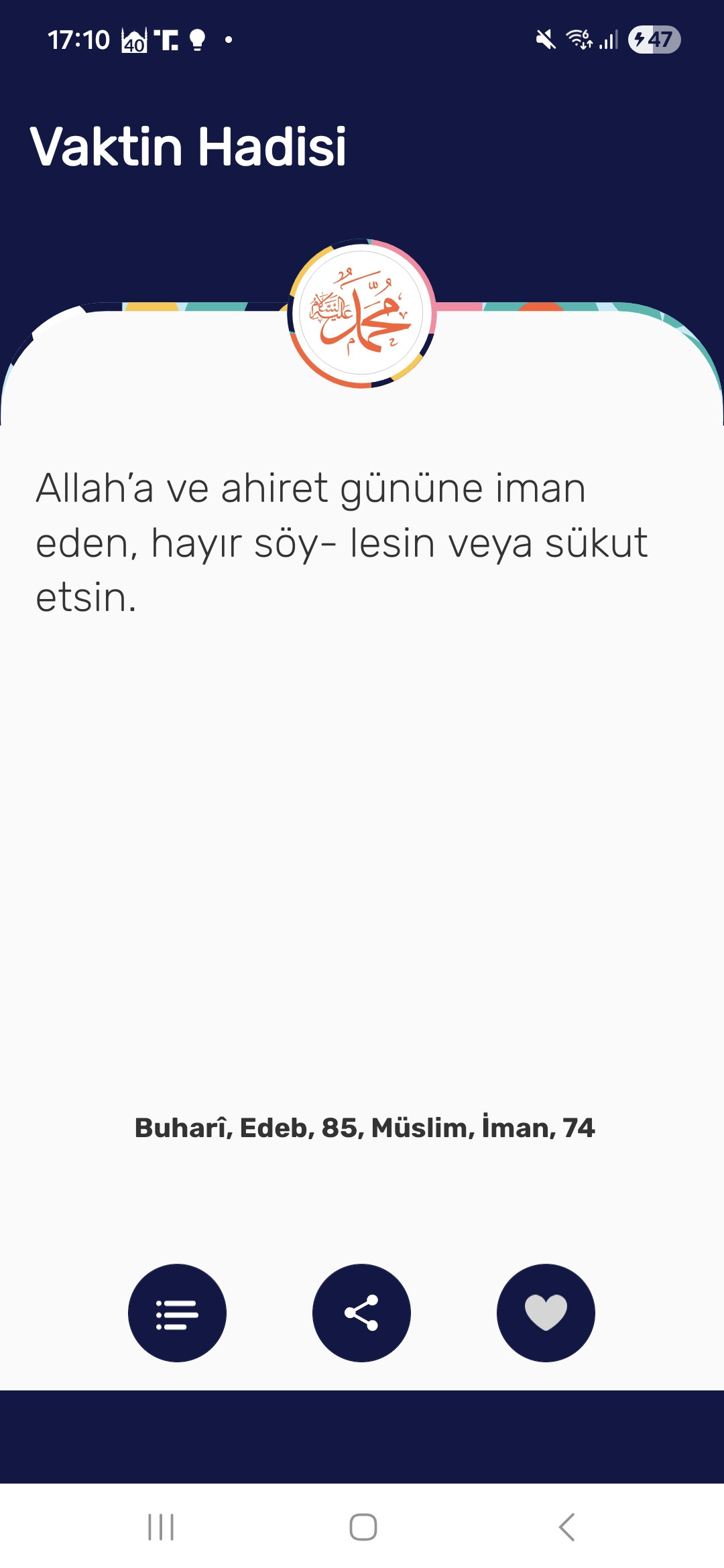
Task: Tap the Wi-Fi icon in the status bar
Action: [x=578, y=39]
